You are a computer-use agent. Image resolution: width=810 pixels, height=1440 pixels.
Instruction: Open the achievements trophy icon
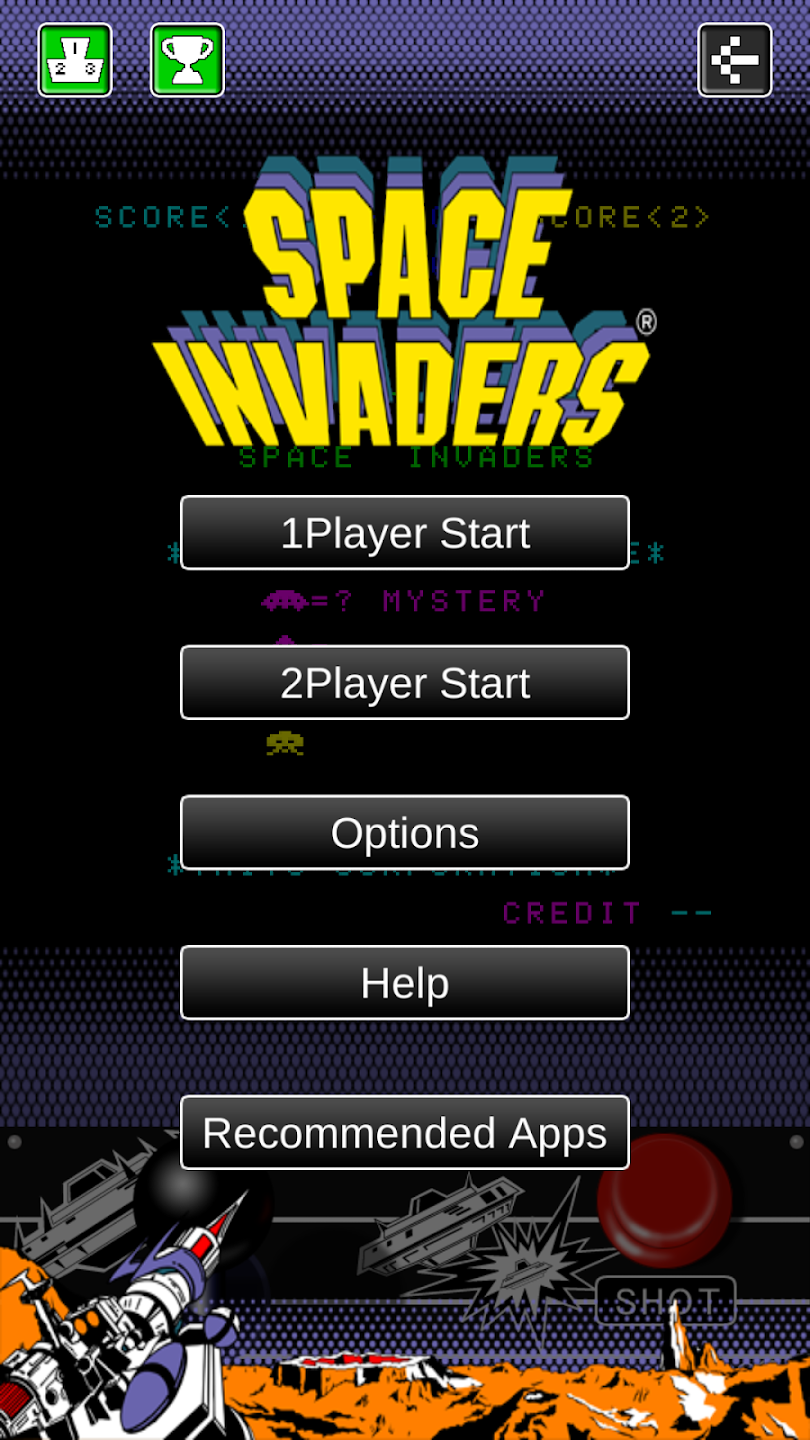187,60
